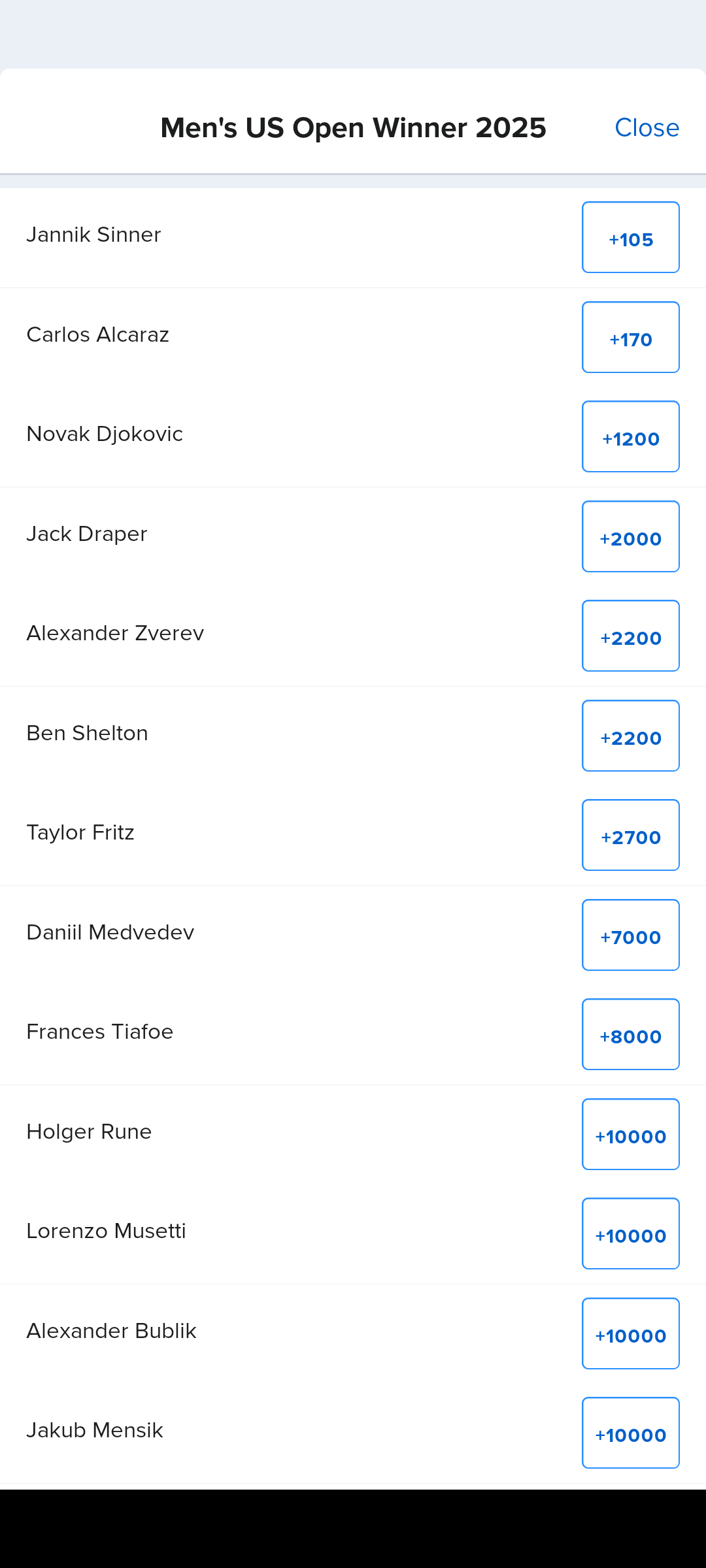Close the US Open Winner panel
The width and height of the screenshot is (706, 1568).
647,128
